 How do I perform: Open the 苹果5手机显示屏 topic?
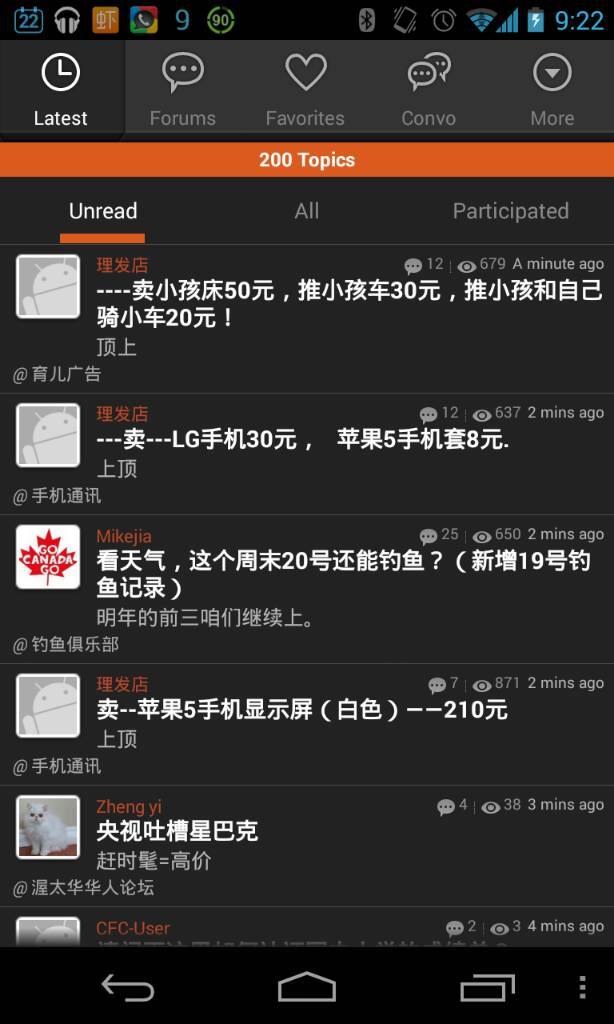[302, 710]
